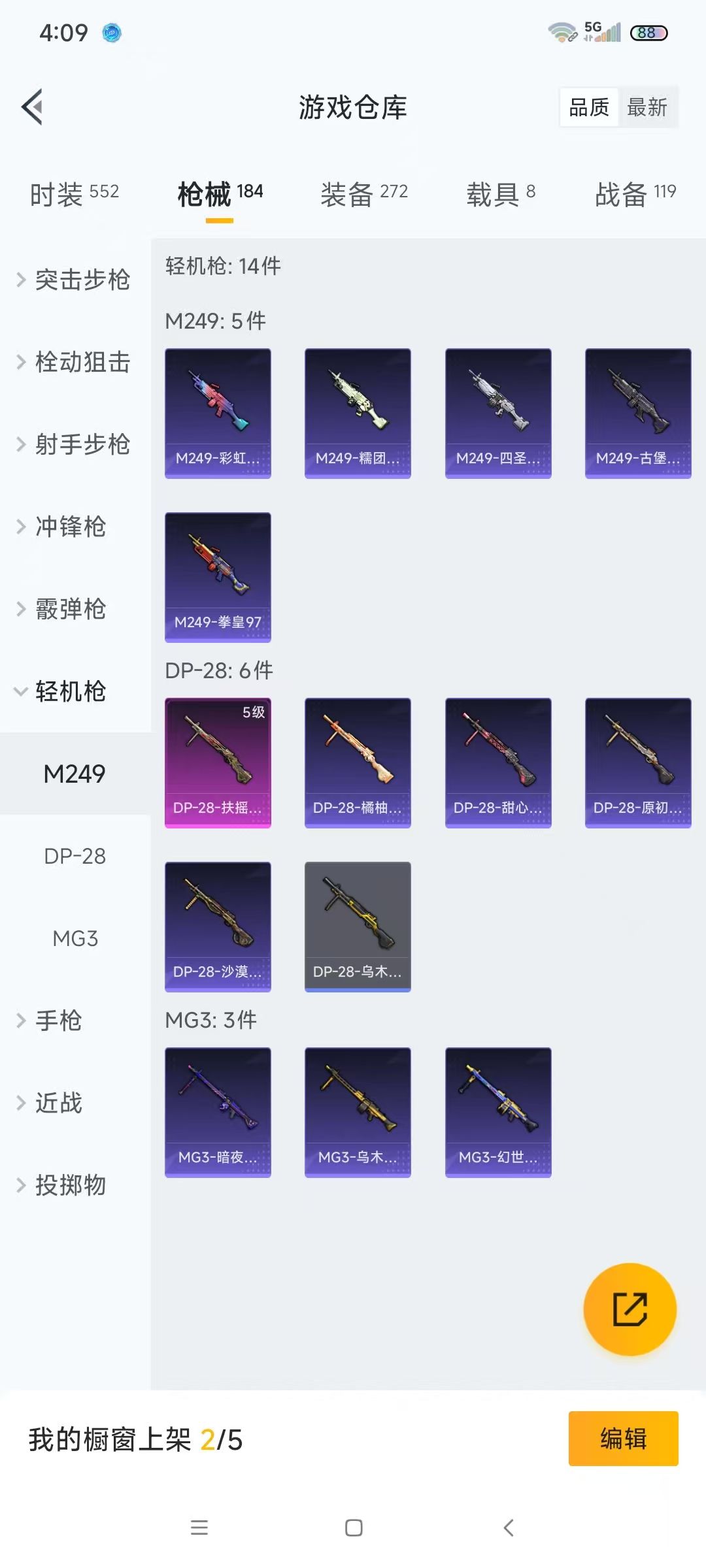
Task: View the DP-28-乌木 skin tile
Action: pos(358,926)
